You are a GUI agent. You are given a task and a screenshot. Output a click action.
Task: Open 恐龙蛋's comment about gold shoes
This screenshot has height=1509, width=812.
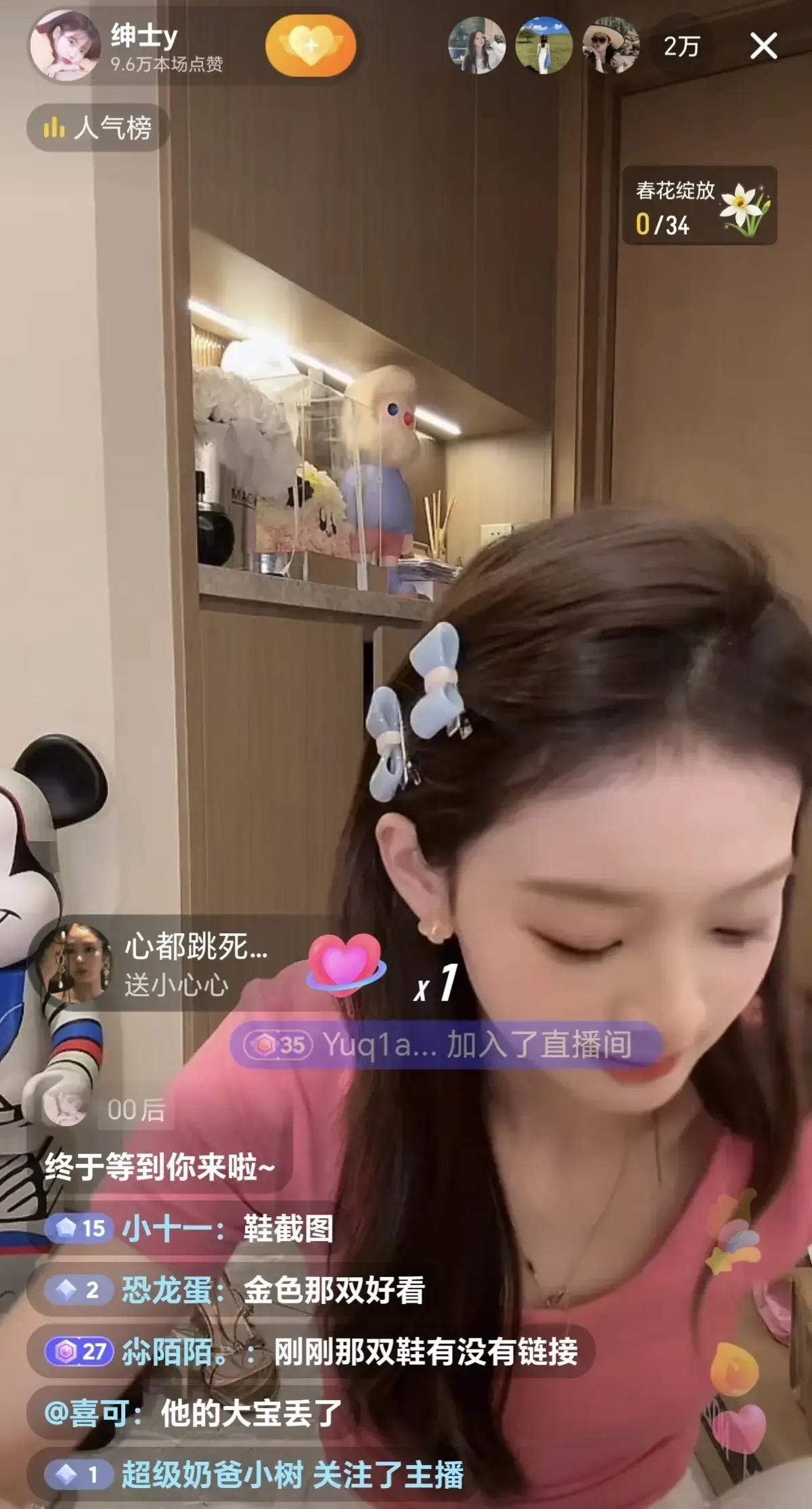(233, 1290)
